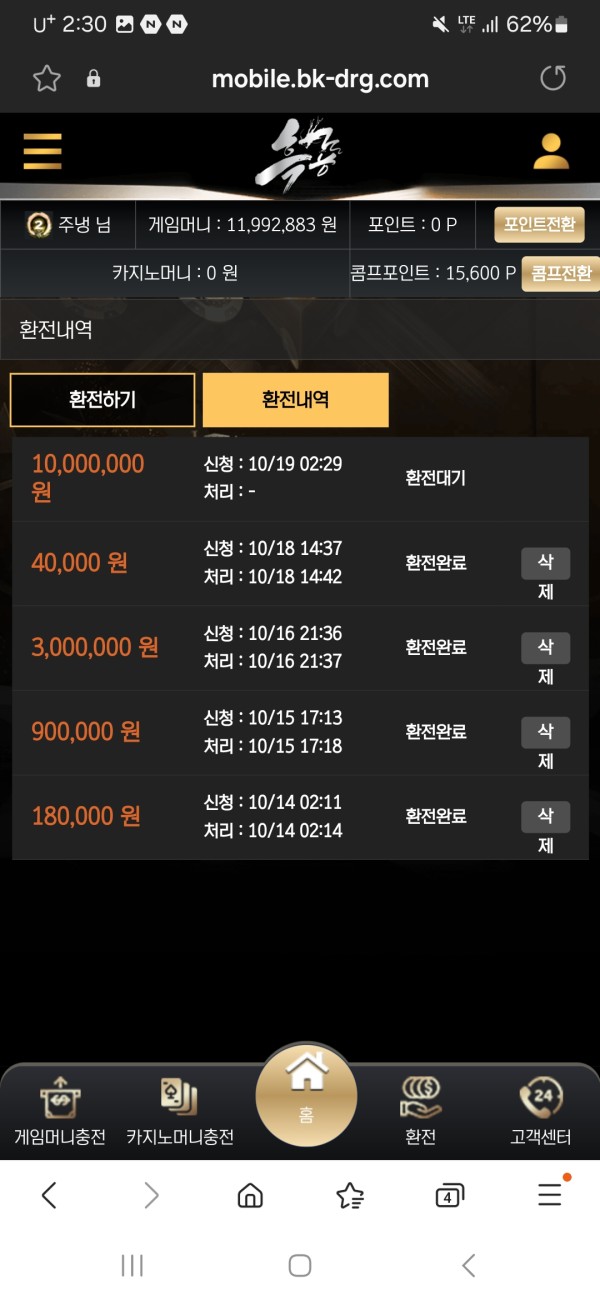Image resolution: width=600 pixels, height=1300 pixels.
Task: Open the user profile icon
Action: [551, 152]
